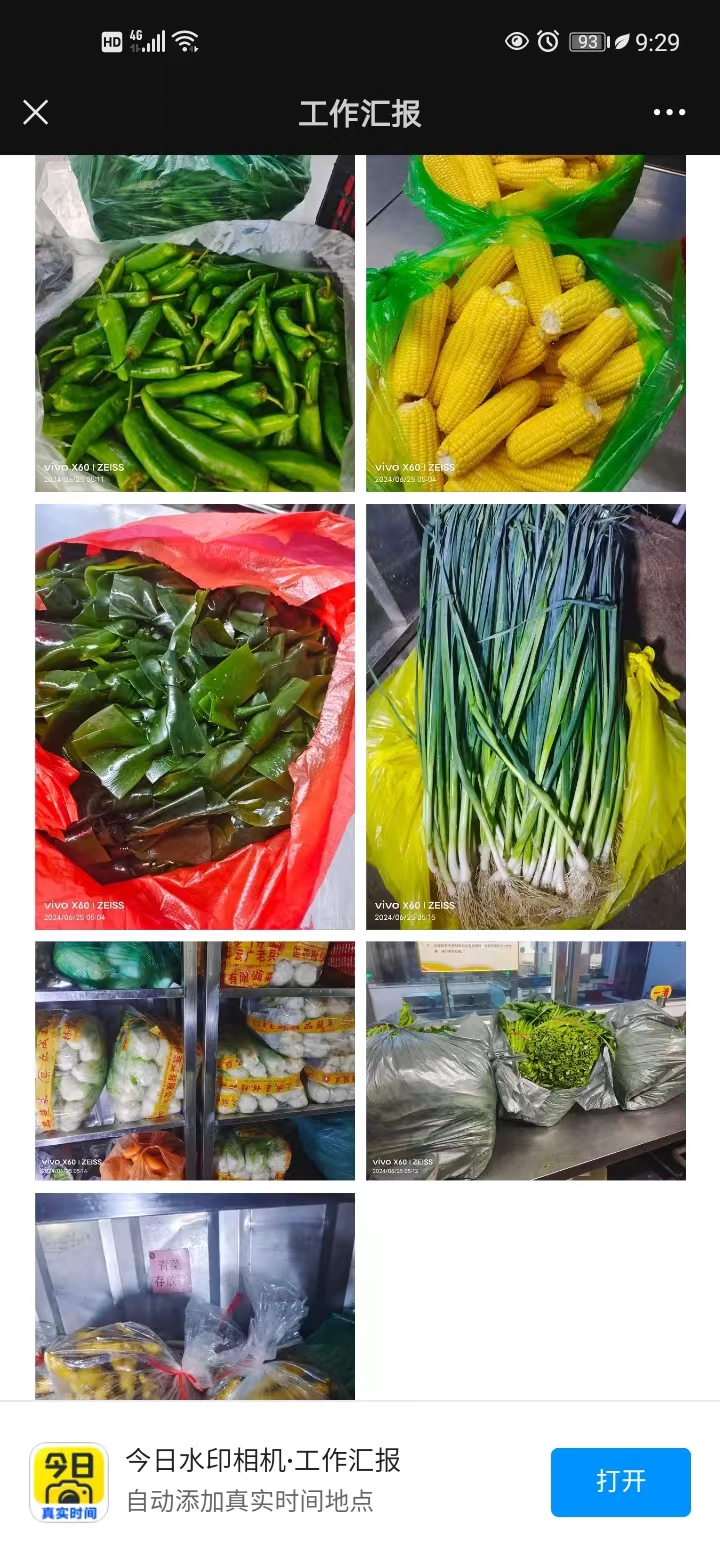Viewport: 720px width, 1560px height.
Task: Tap the blue 打开 button
Action: tap(620, 1481)
